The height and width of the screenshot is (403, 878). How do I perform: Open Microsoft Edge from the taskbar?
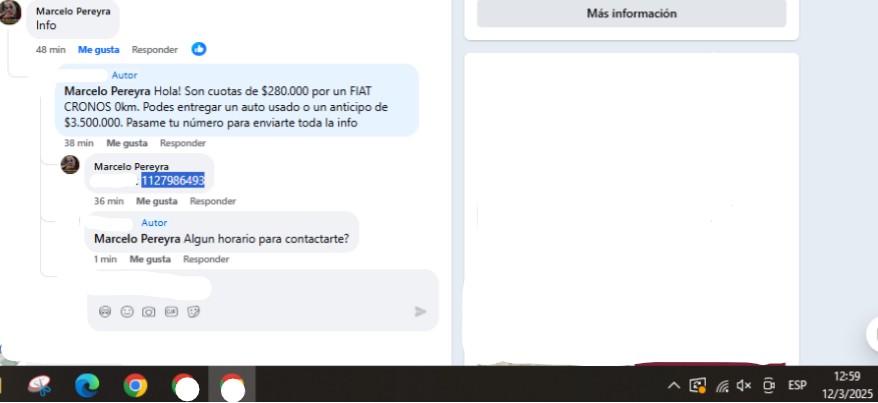(88, 385)
